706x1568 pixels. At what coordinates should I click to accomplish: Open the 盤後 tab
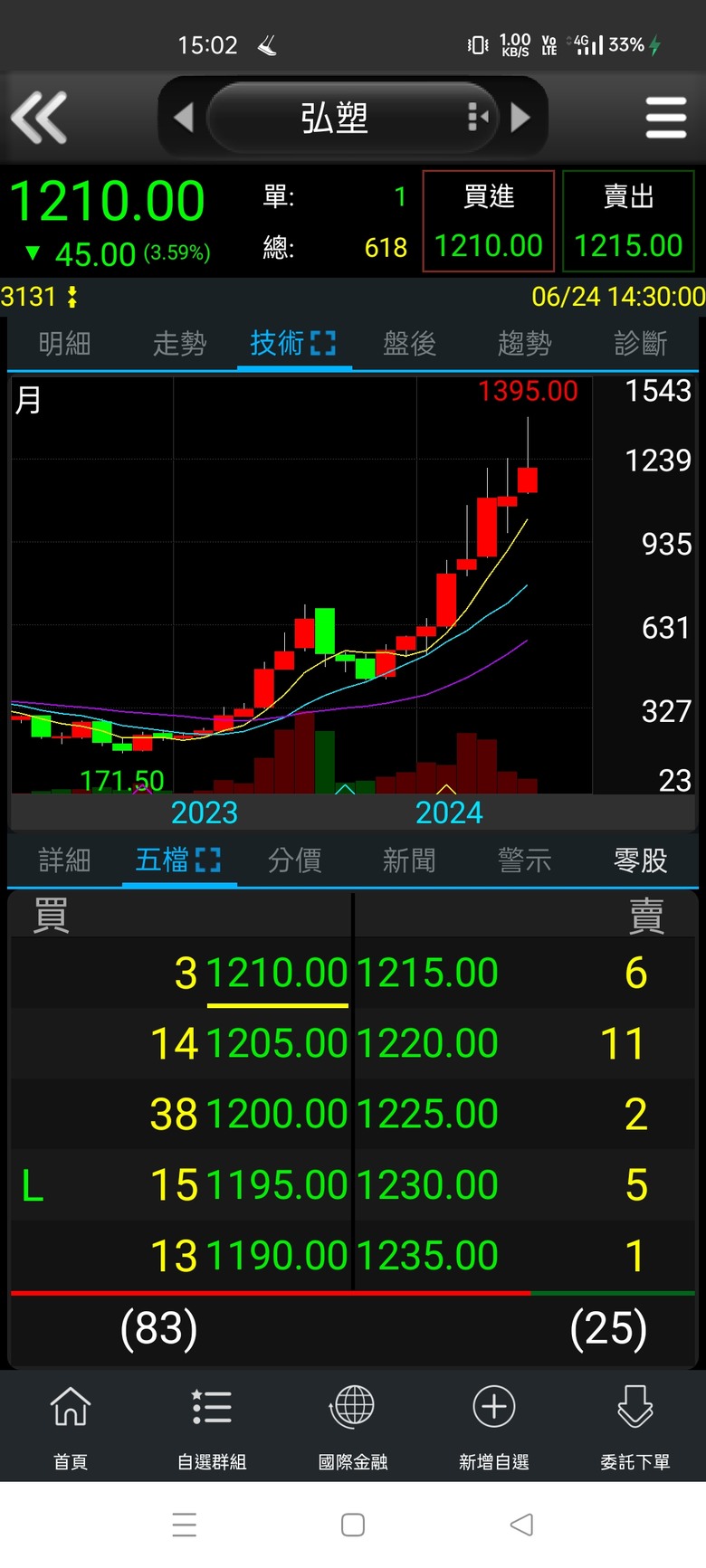click(x=409, y=344)
